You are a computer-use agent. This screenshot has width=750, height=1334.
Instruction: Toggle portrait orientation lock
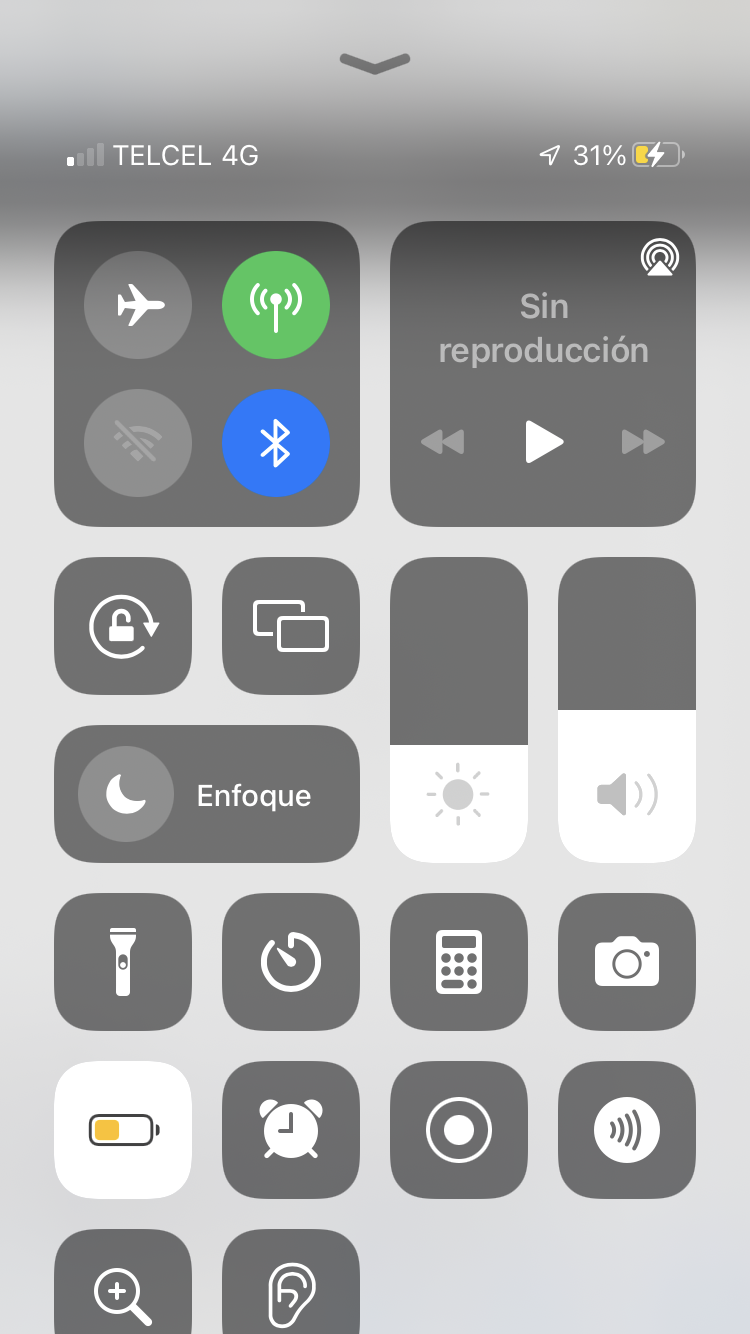pyautogui.click(x=123, y=626)
